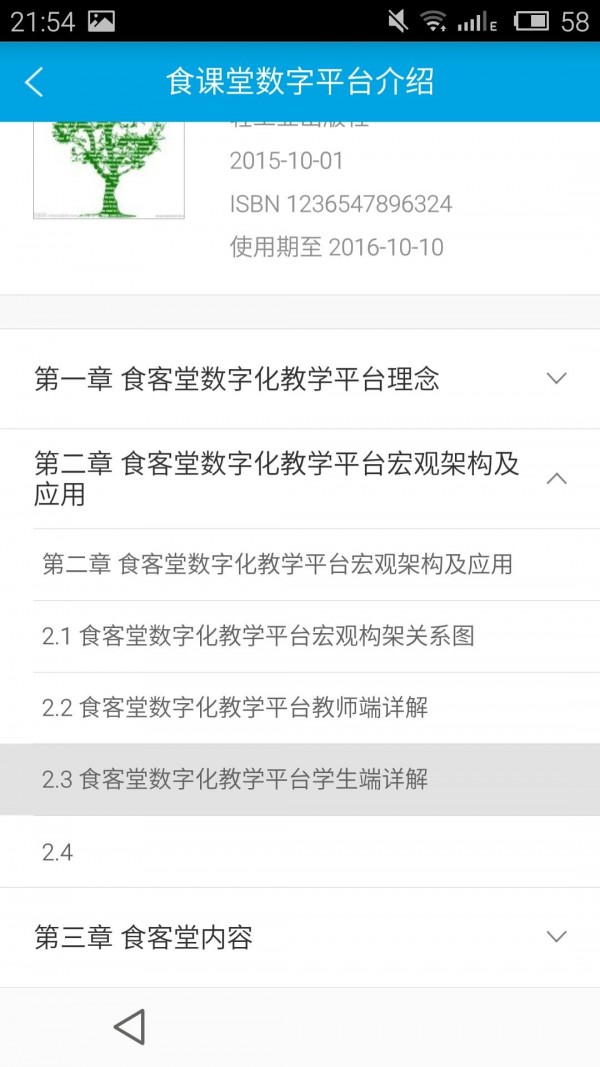The image size is (600, 1067).
Task: Open subsection 第二章 食客堂数字化教学平台宏观架构及应用
Action: [277, 564]
